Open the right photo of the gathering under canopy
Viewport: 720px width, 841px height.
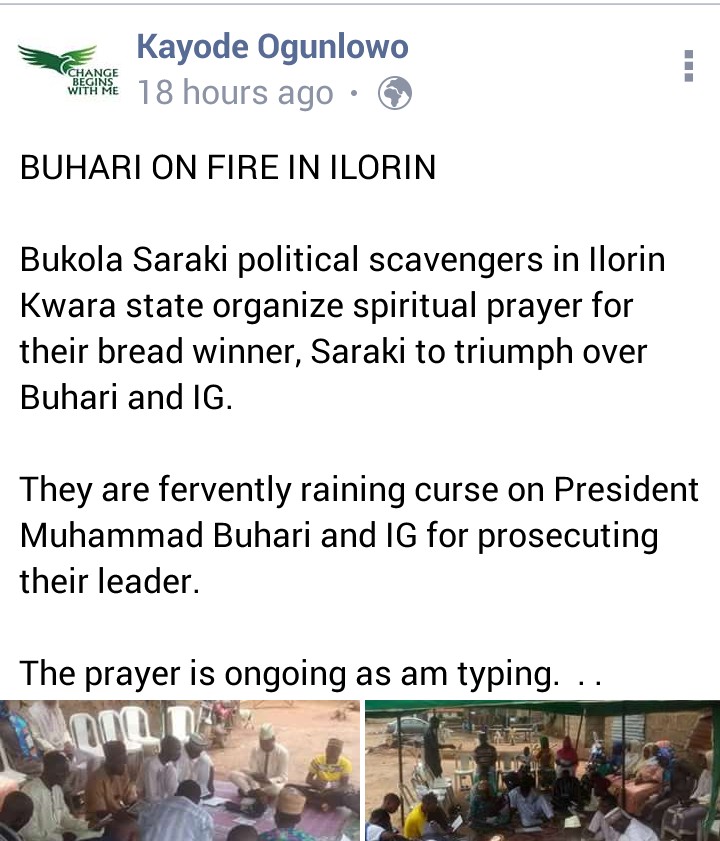pyautogui.click(x=542, y=770)
